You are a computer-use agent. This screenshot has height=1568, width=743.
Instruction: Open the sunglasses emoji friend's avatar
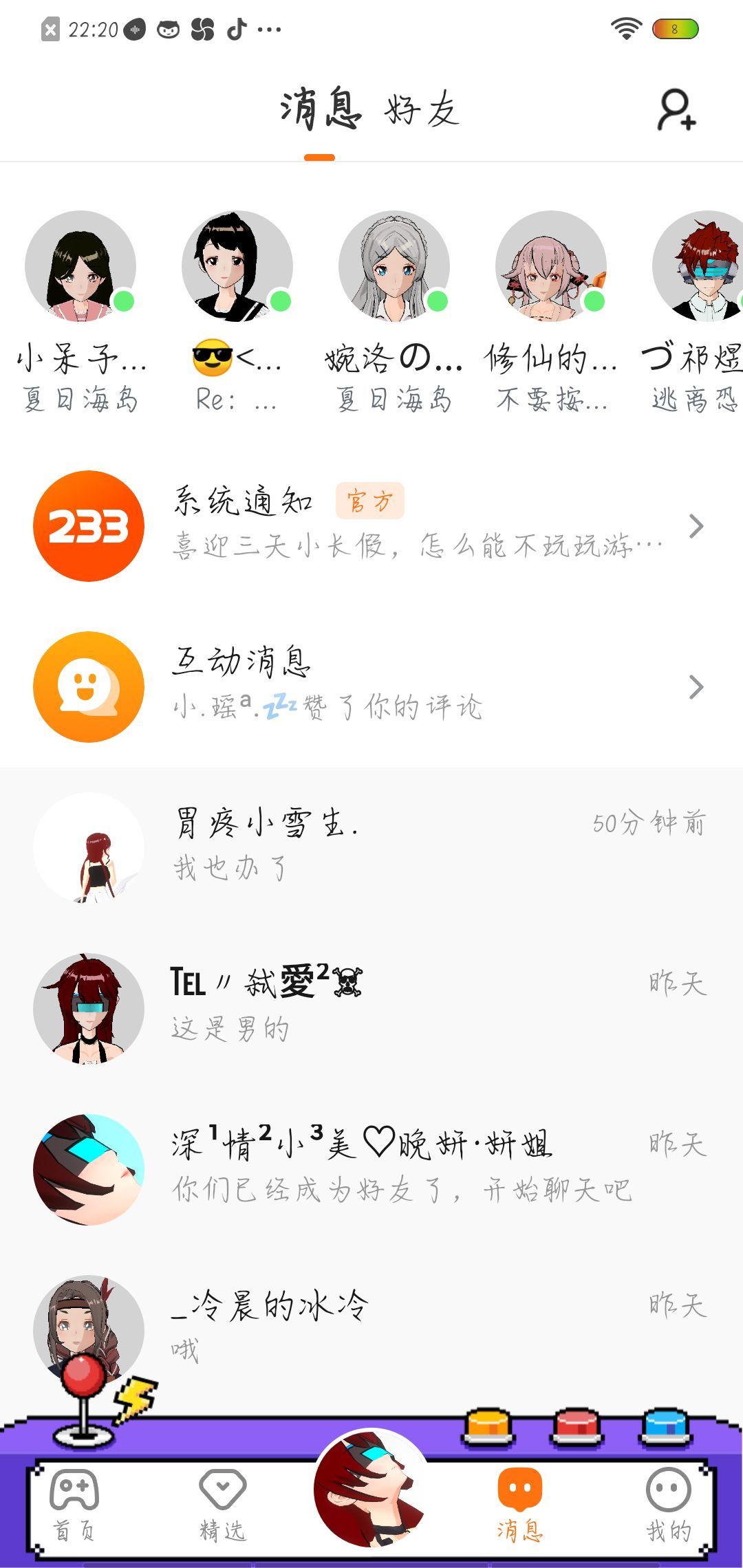click(237, 266)
